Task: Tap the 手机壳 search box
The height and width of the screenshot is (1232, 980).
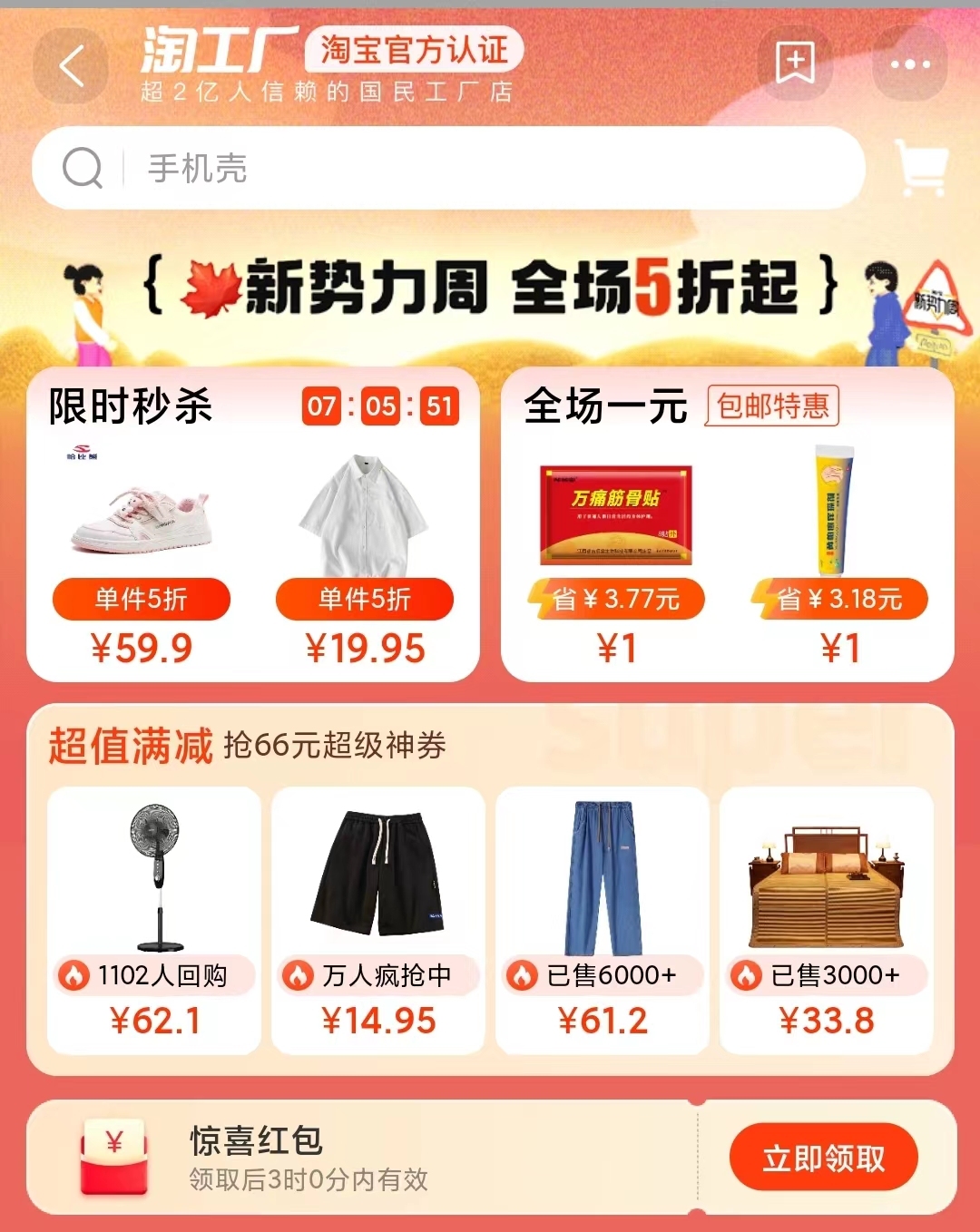Action: [x=454, y=169]
